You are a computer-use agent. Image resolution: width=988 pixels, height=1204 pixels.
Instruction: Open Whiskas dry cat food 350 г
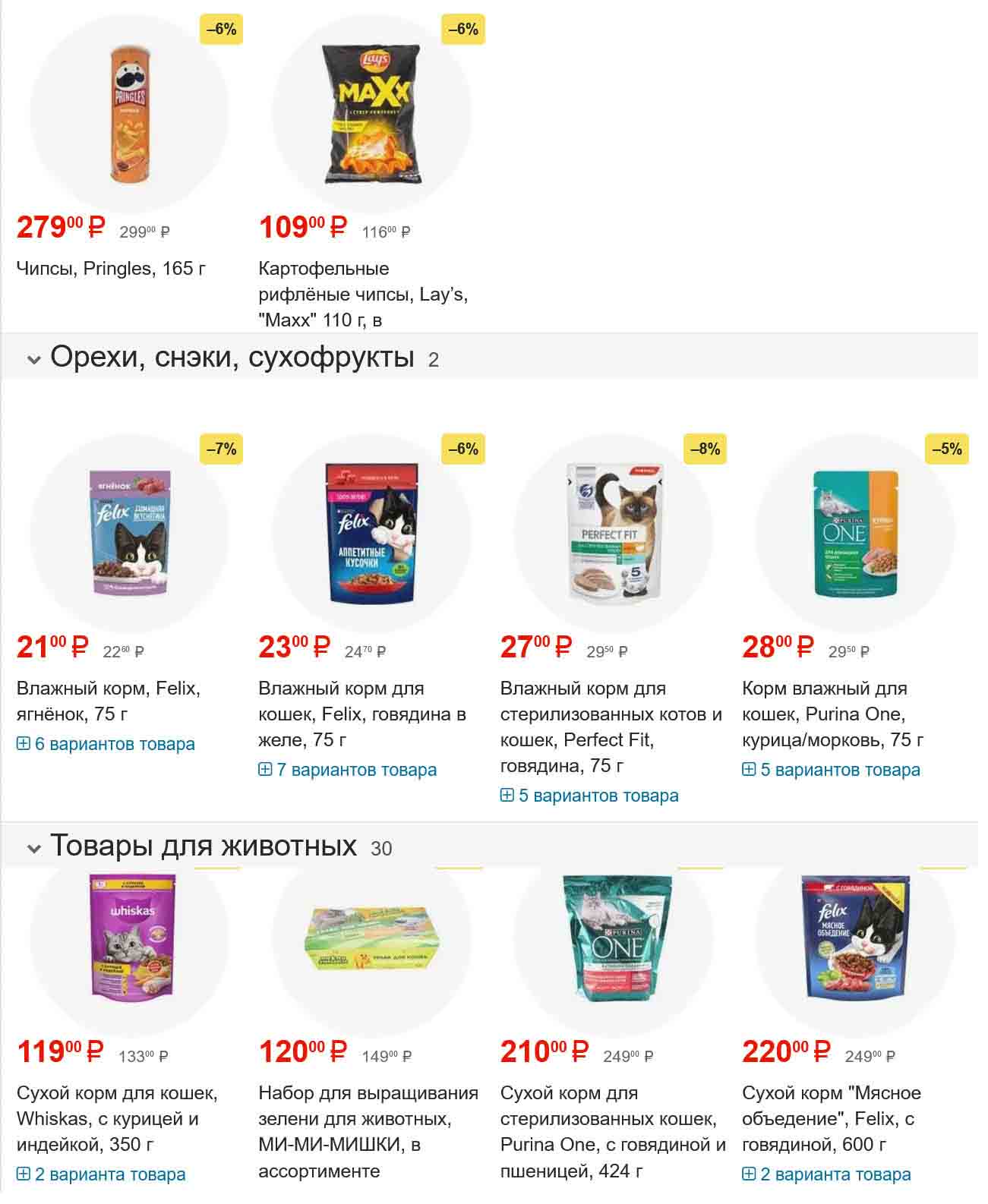coord(117,1118)
